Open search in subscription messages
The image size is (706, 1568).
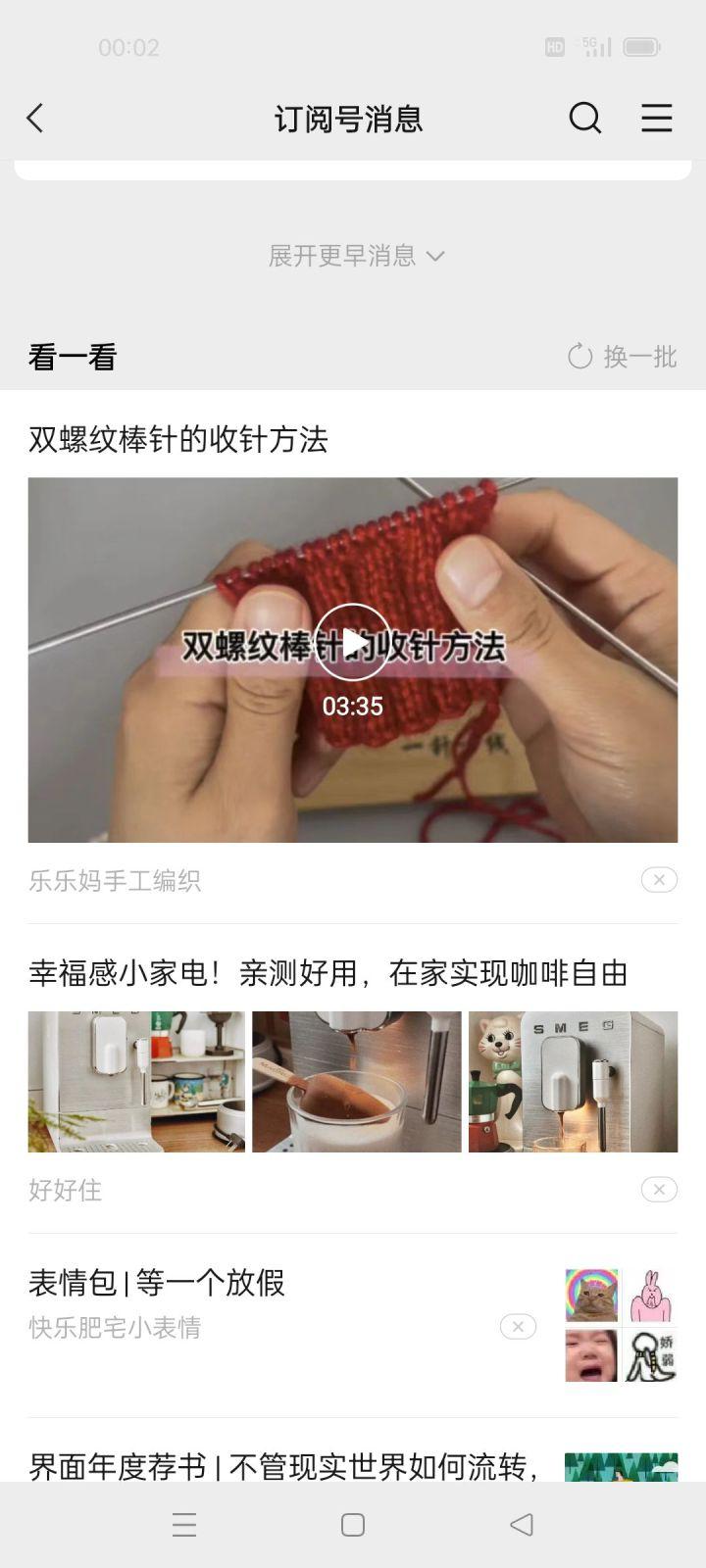point(584,119)
